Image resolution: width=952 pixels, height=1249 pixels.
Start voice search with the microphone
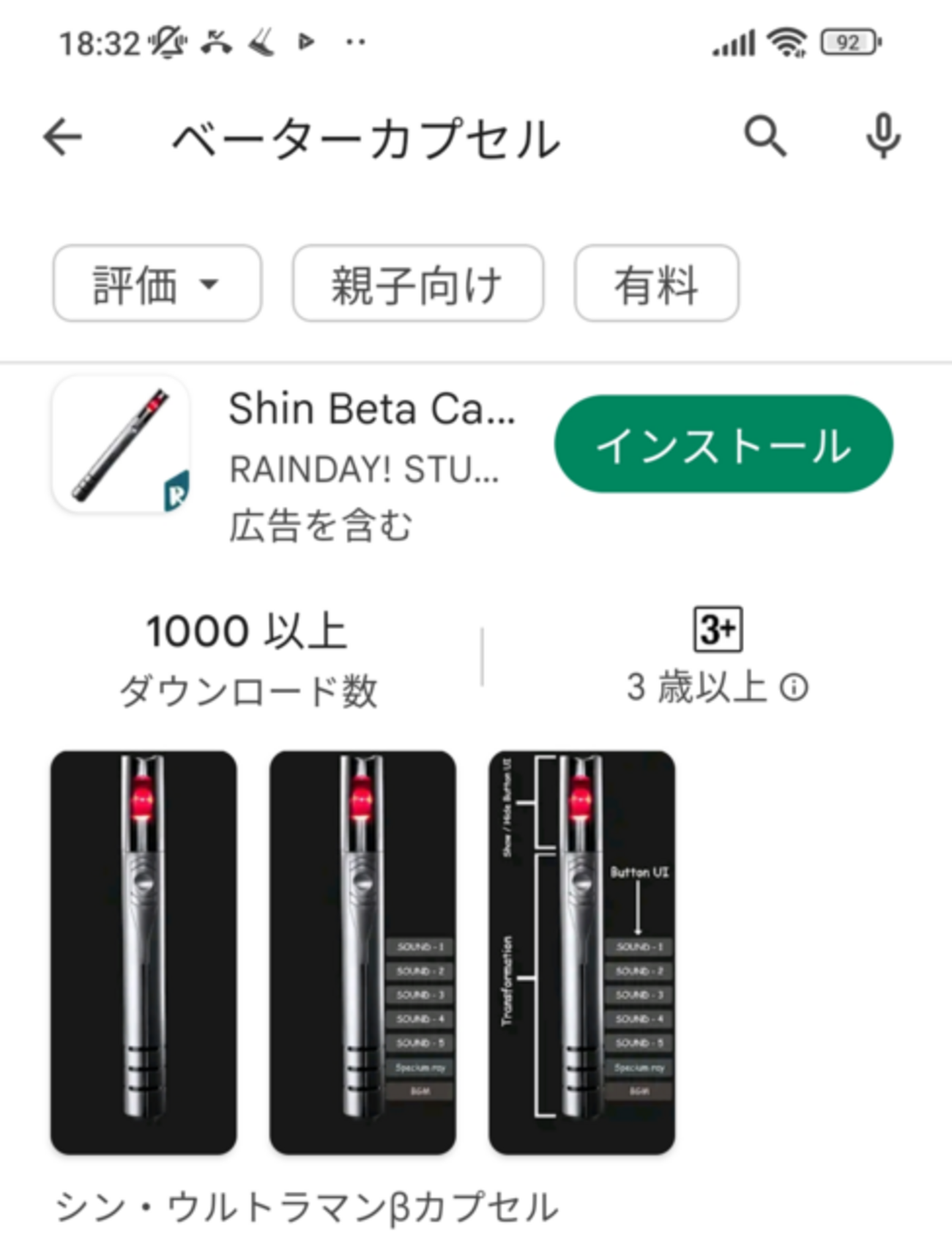883,136
